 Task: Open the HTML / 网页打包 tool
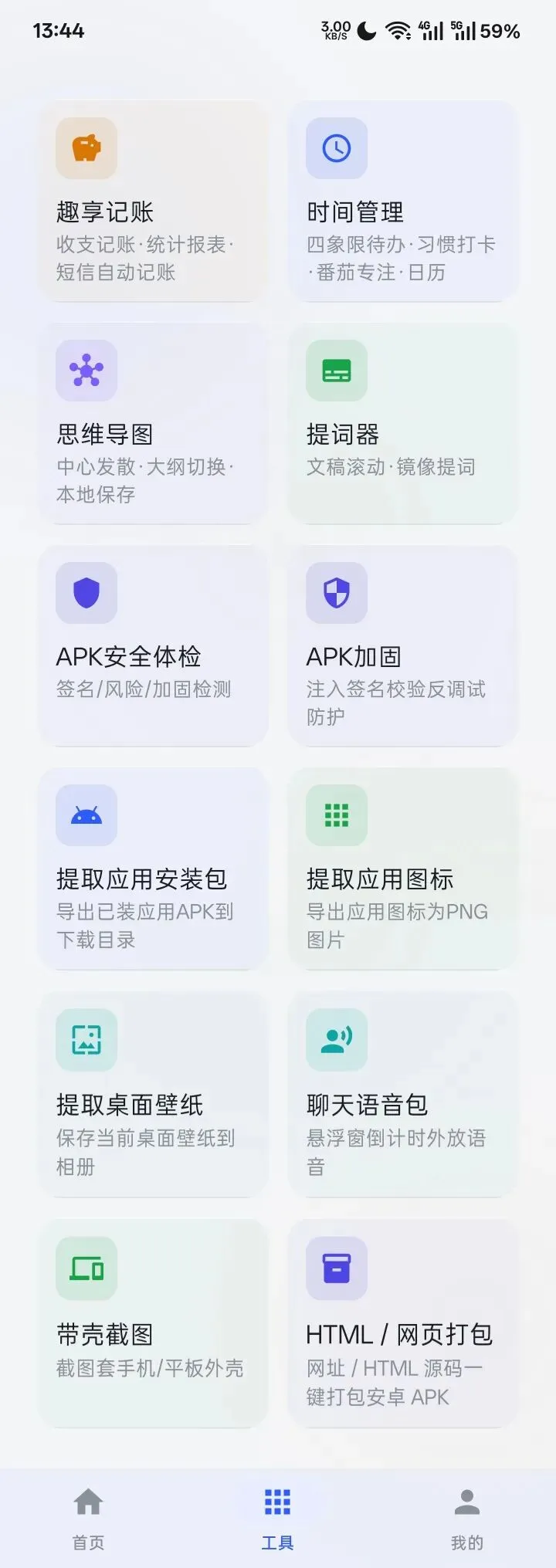tap(403, 1323)
